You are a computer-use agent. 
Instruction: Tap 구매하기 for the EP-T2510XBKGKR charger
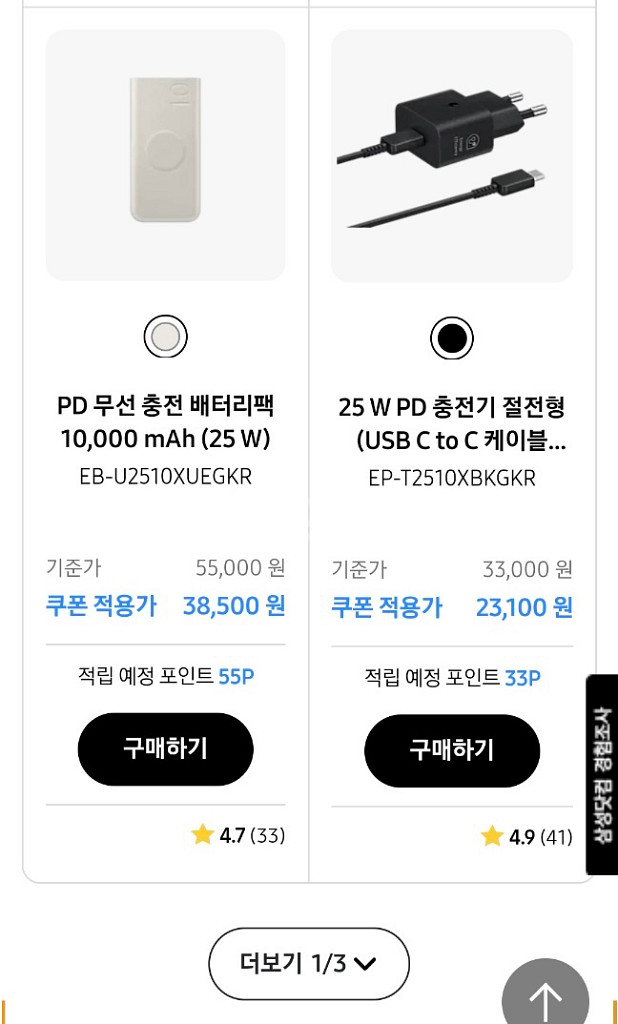[452, 750]
